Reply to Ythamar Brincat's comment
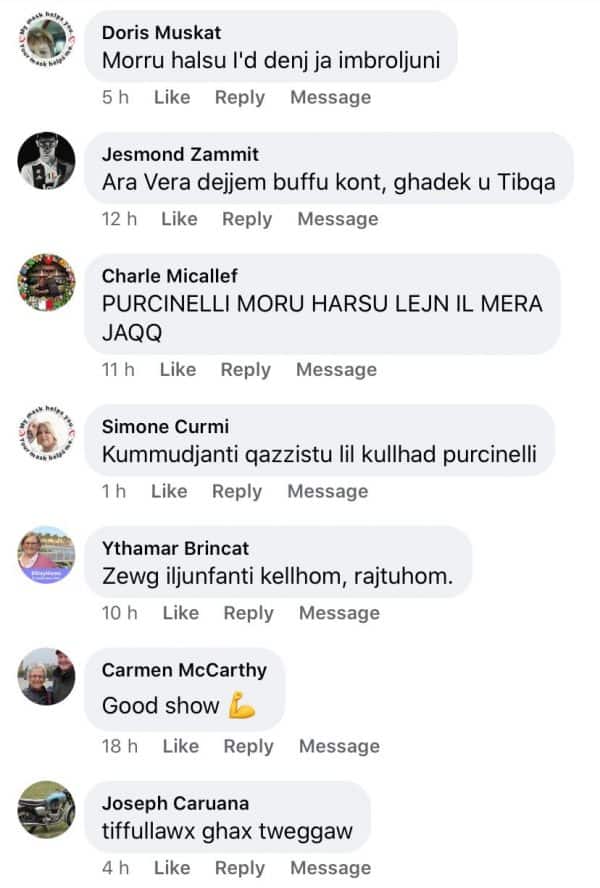Viewport: 600px width, 888px height. coord(249,613)
